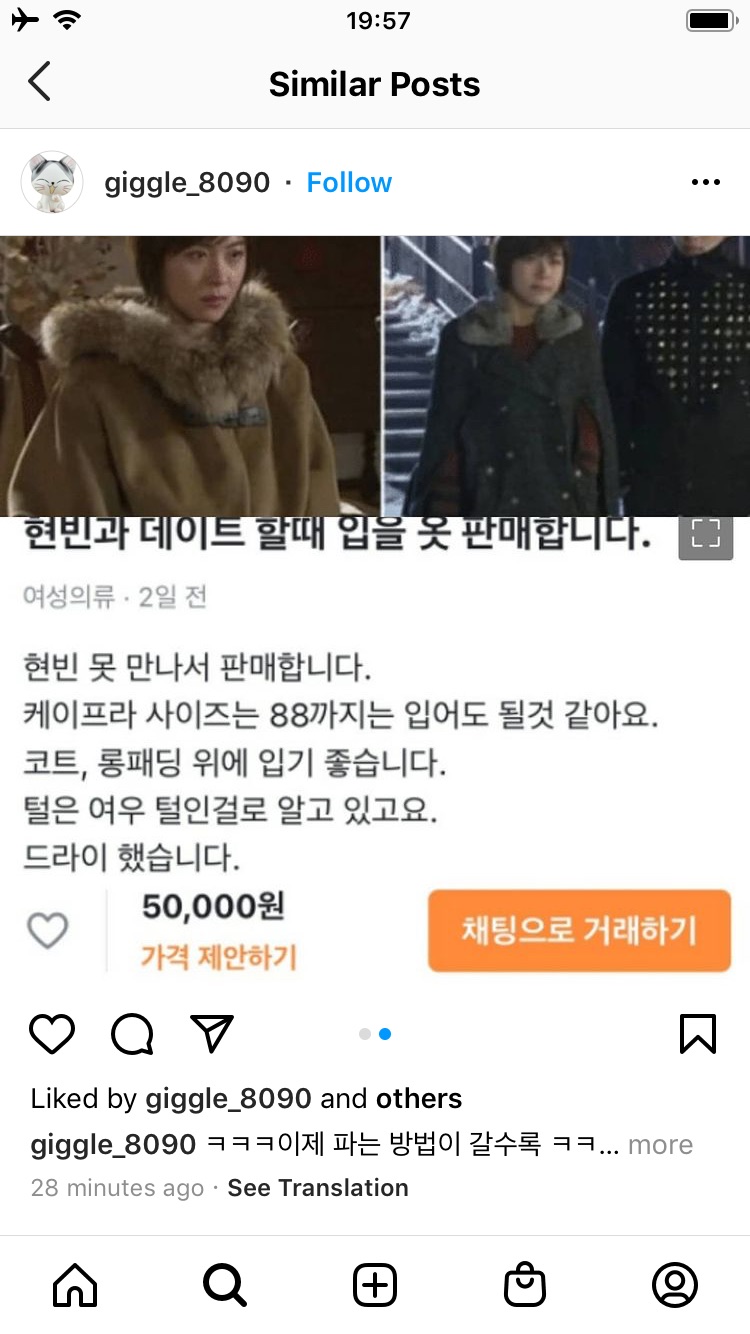The height and width of the screenshot is (1334, 750).
Task: Expand the caption with more
Action: [x=660, y=1145]
